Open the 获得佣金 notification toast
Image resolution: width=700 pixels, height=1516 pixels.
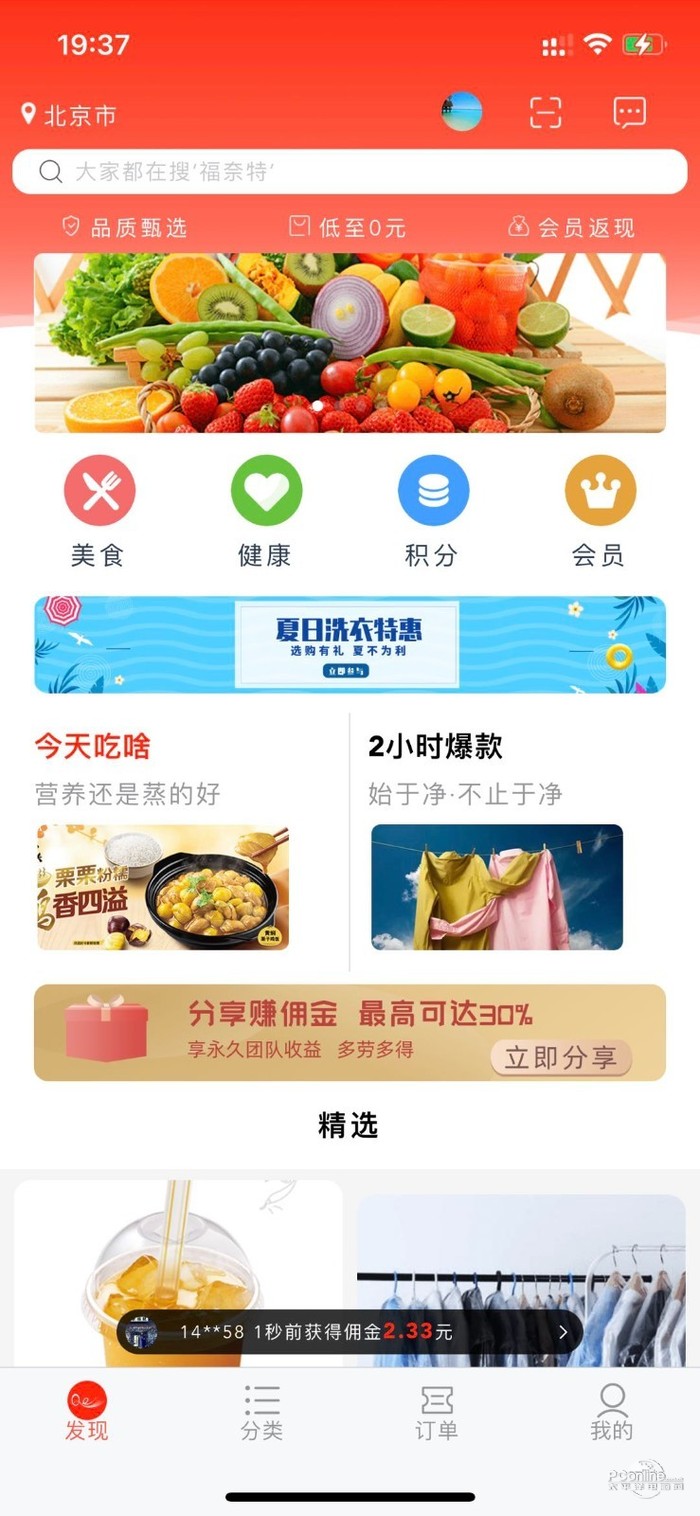tap(350, 1332)
